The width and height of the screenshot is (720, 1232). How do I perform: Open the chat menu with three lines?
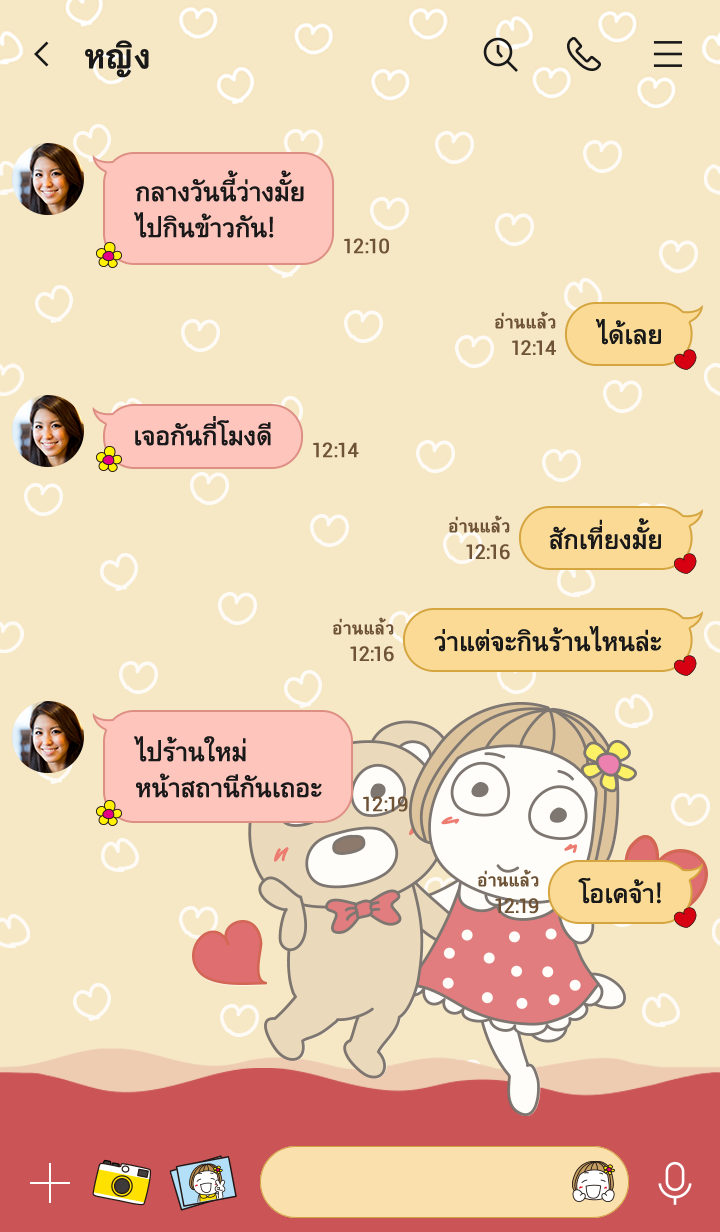(x=667, y=55)
